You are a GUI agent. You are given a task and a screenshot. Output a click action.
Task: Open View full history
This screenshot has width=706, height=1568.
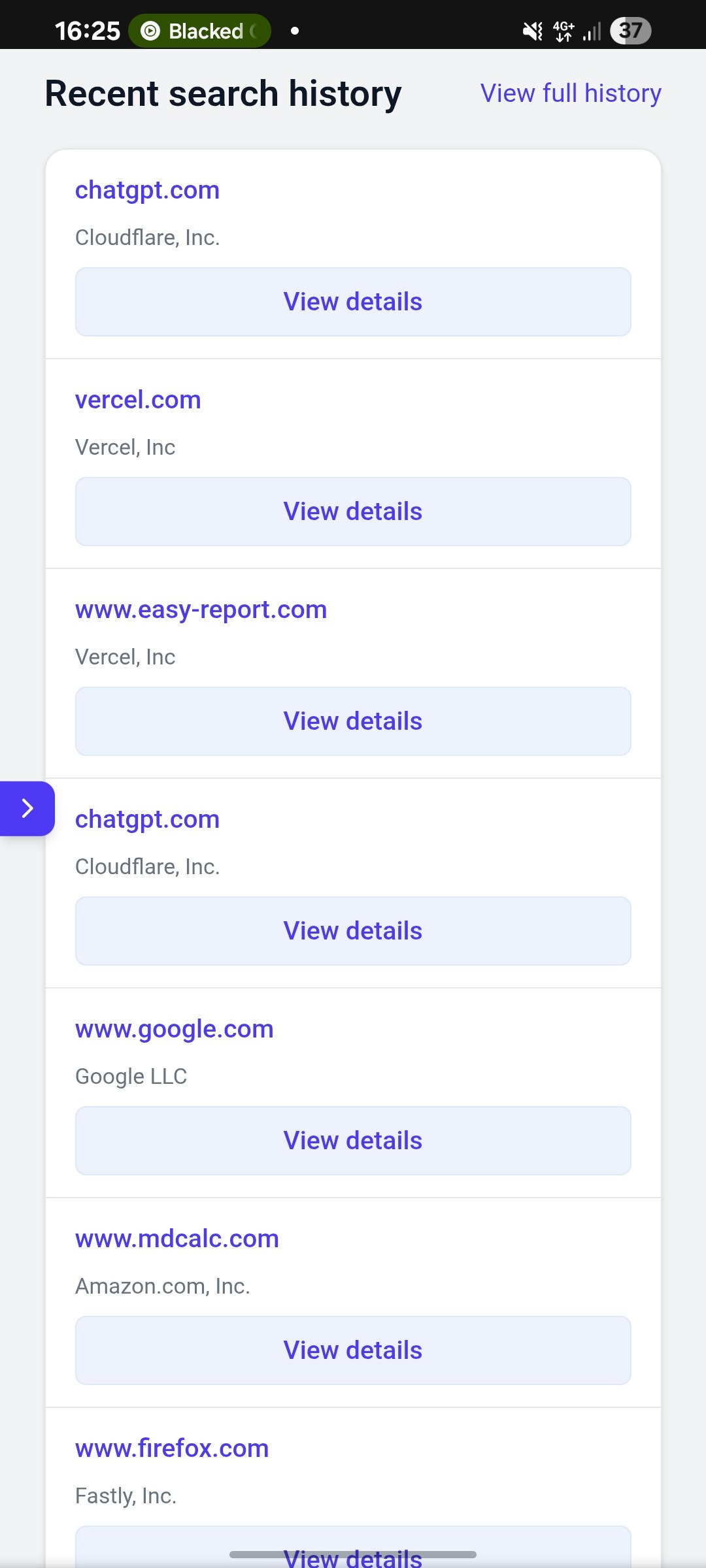[571, 93]
